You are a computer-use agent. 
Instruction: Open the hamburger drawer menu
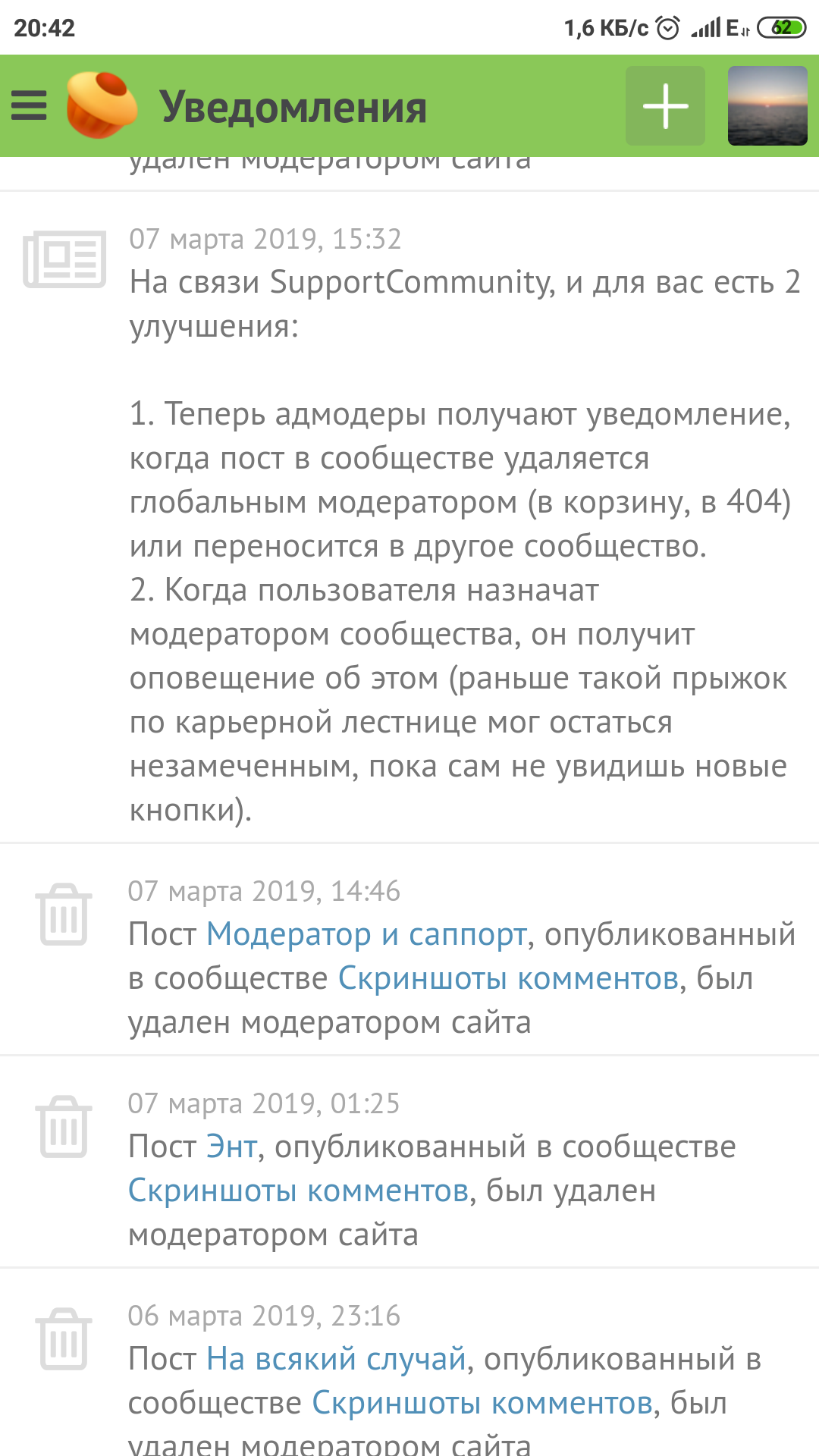[x=29, y=106]
